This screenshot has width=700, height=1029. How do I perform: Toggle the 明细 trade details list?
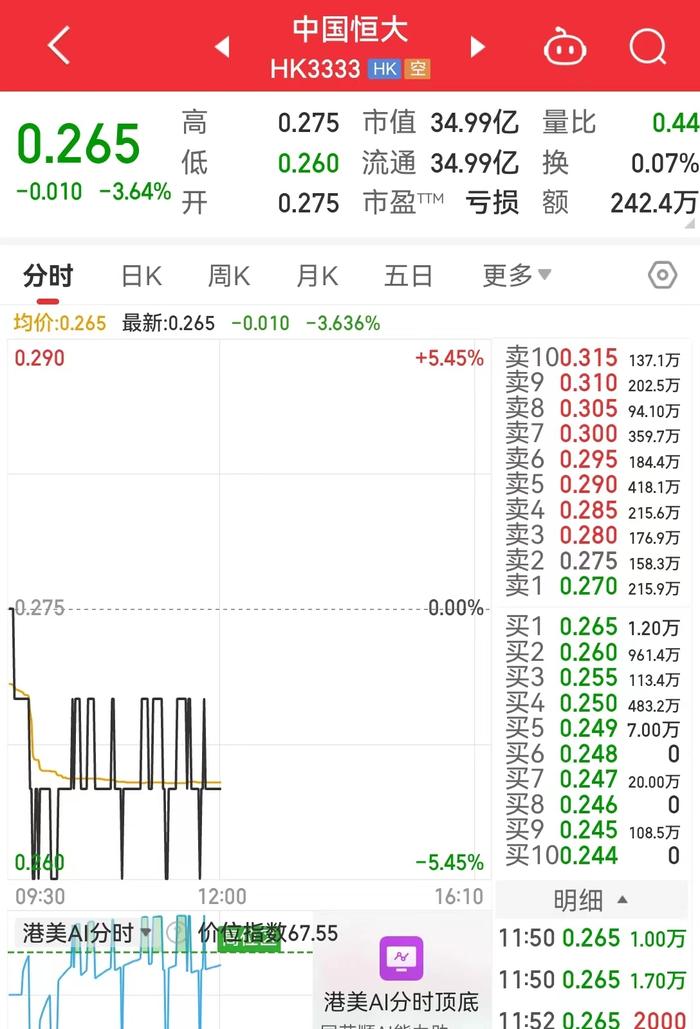coord(590,900)
